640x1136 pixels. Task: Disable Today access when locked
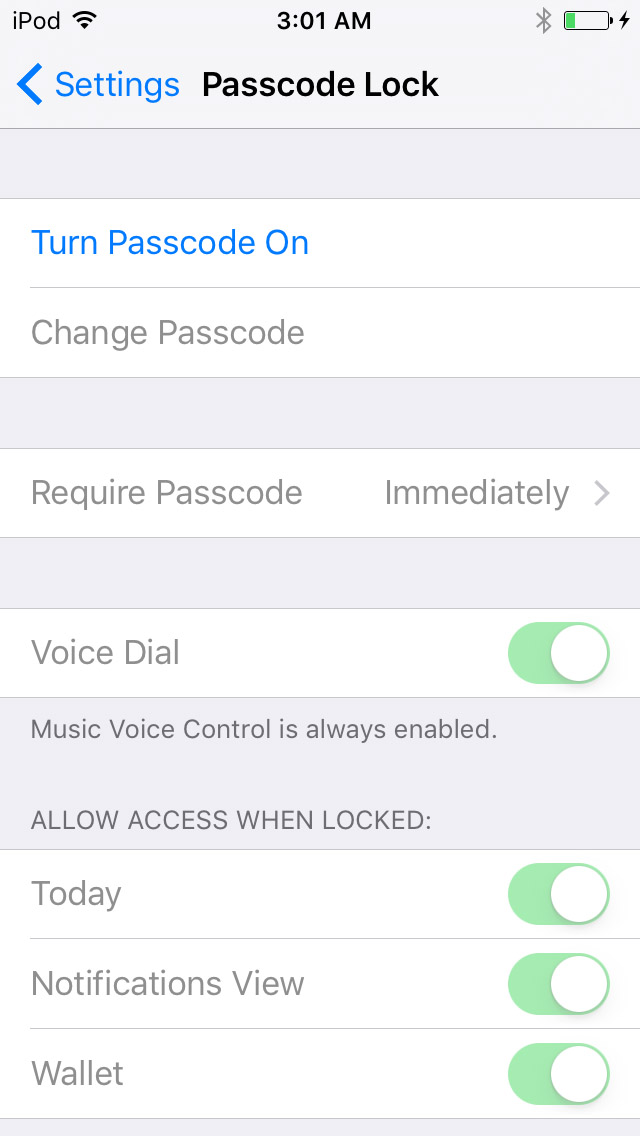(x=559, y=894)
